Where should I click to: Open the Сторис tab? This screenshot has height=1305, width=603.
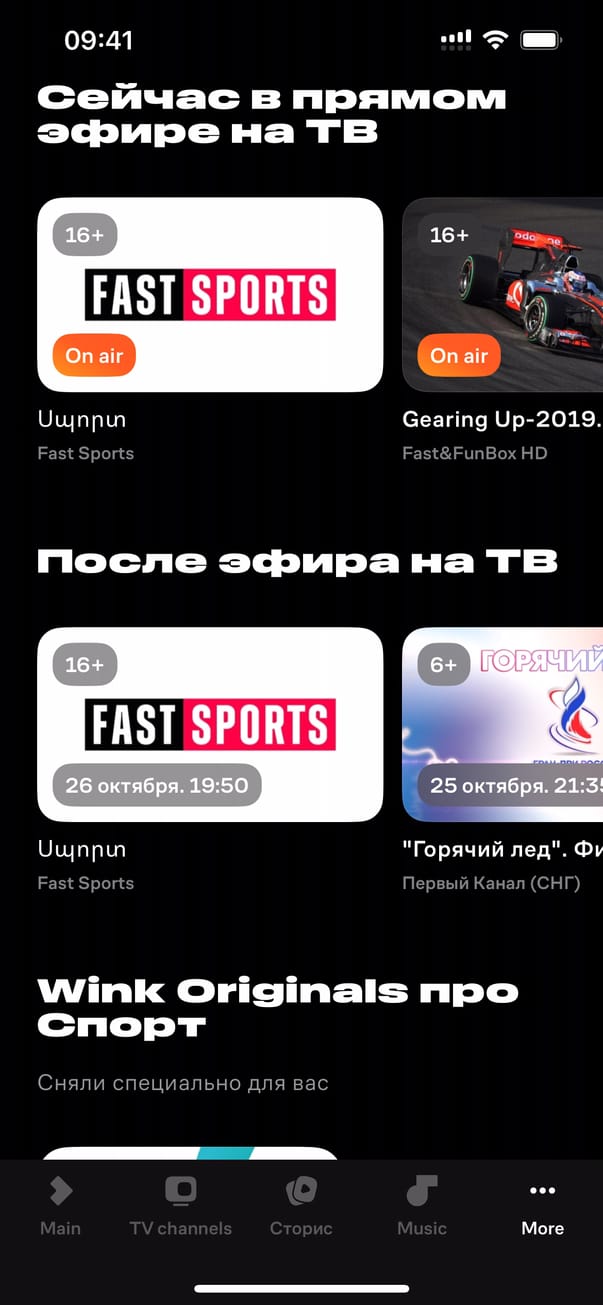301,1205
